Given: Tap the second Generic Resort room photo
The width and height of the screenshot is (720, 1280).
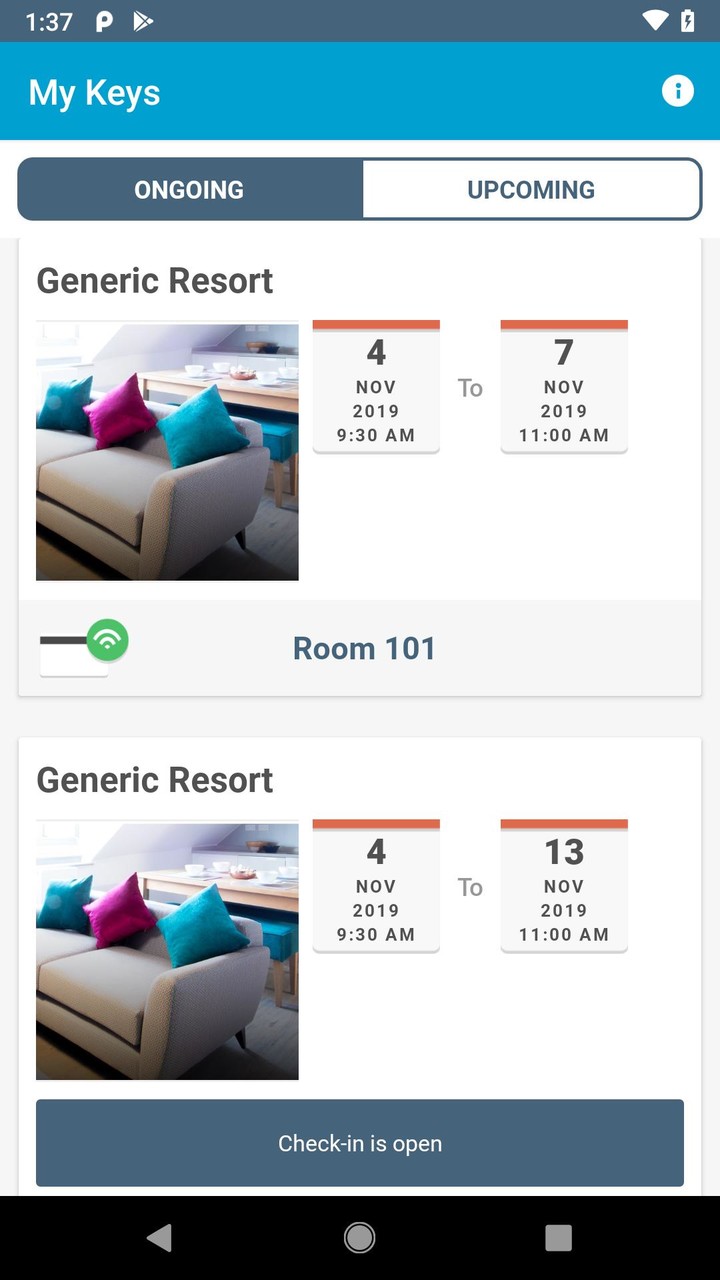Looking at the screenshot, I should click(167, 950).
